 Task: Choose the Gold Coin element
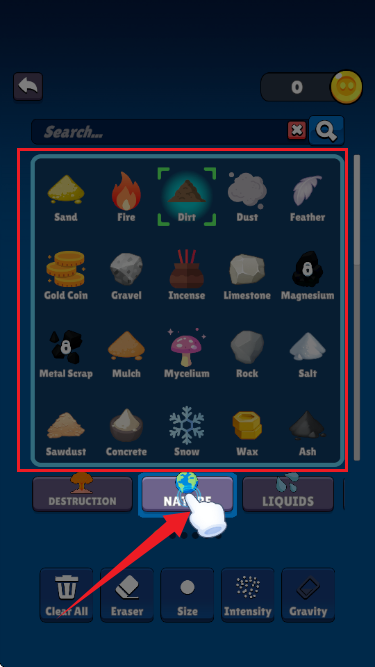click(x=66, y=276)
